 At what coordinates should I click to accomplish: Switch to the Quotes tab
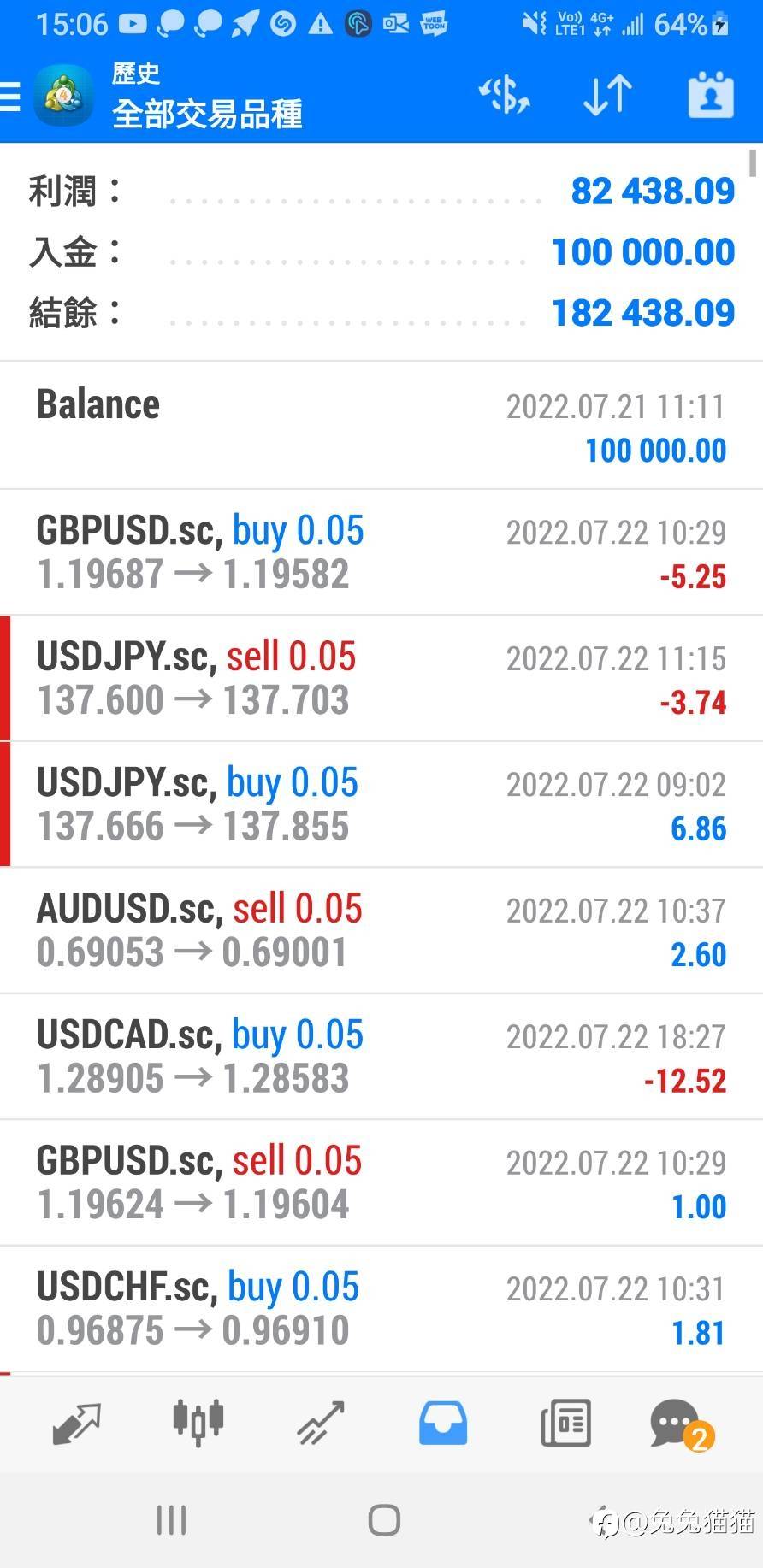(x=76, y=1423)
